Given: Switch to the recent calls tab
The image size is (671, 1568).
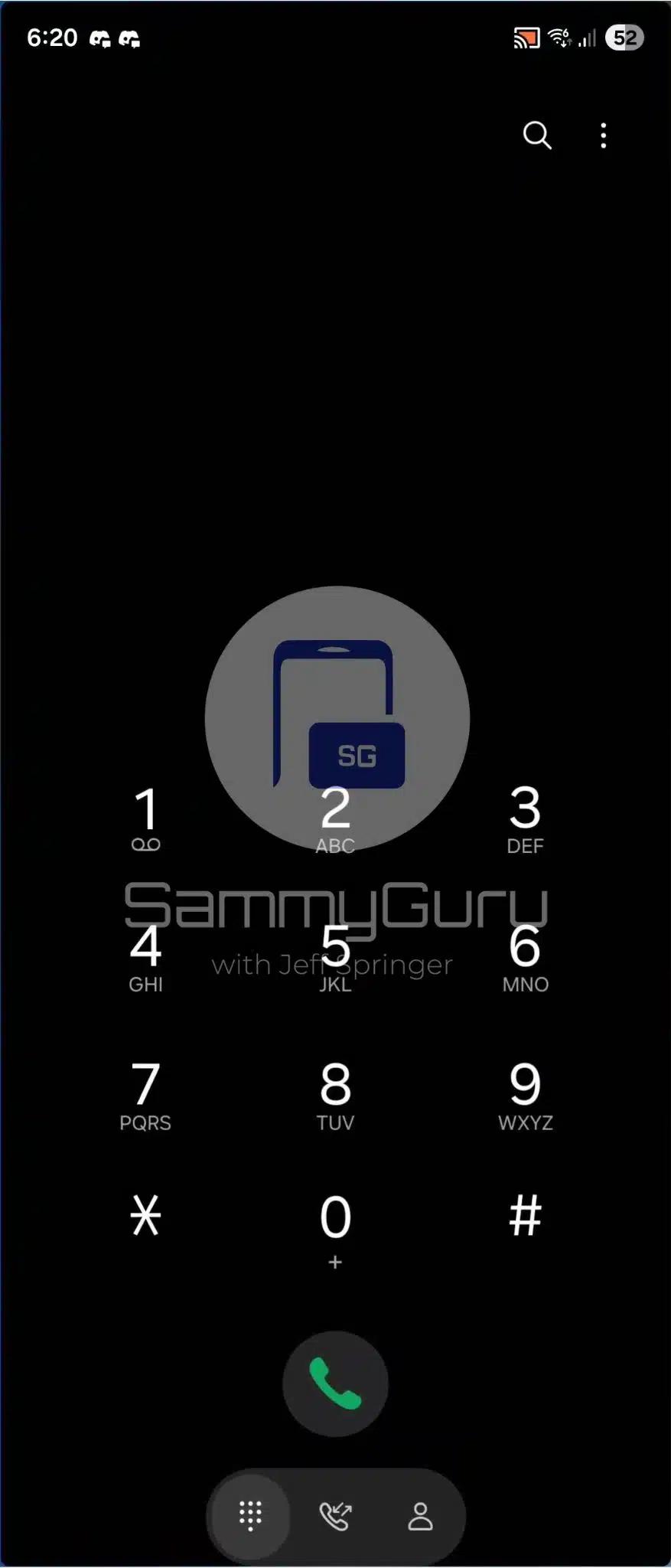Looking at the screenshot, I should pos(335,1515).
